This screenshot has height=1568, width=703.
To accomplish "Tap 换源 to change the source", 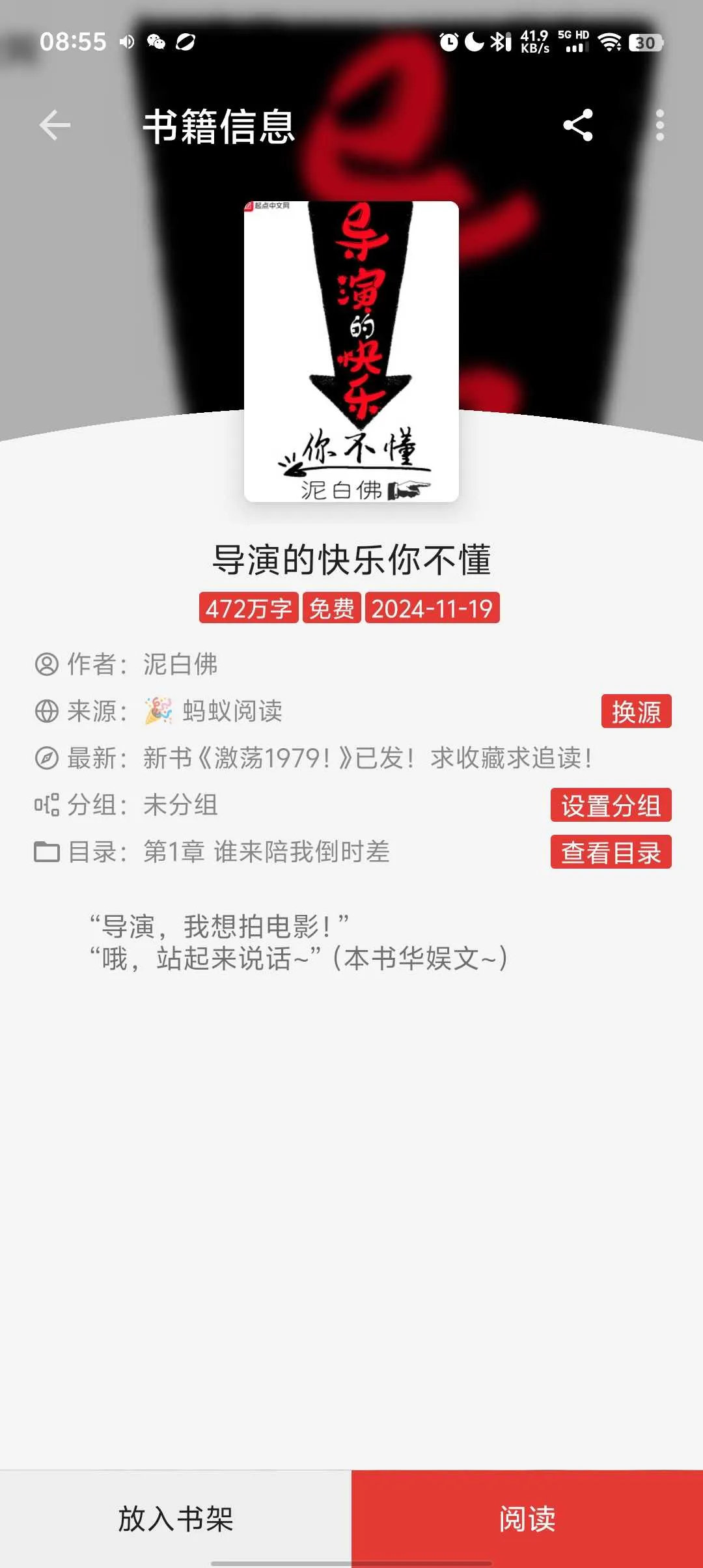I will (636, 711).
